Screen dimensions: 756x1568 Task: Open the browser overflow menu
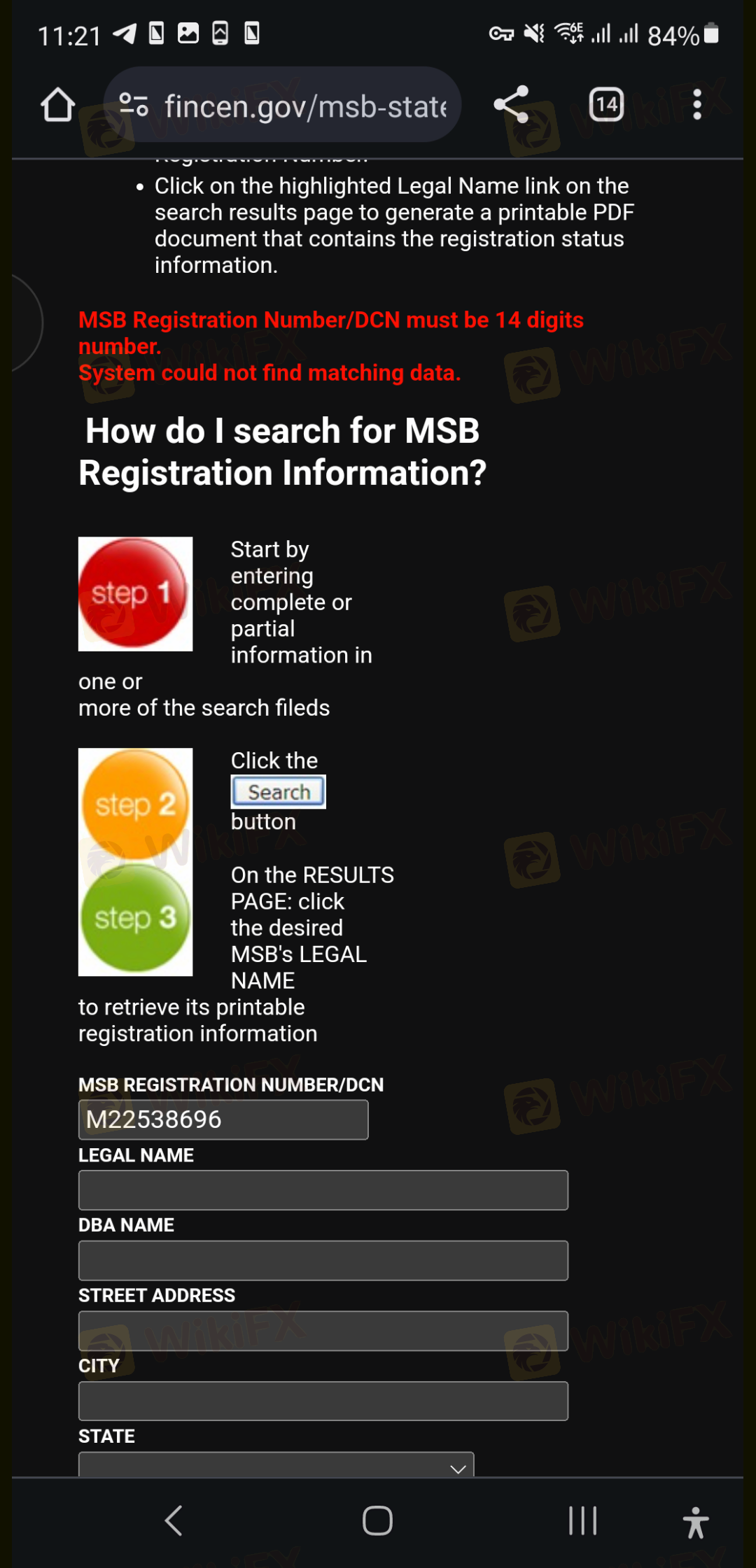(x=696, y=105)
